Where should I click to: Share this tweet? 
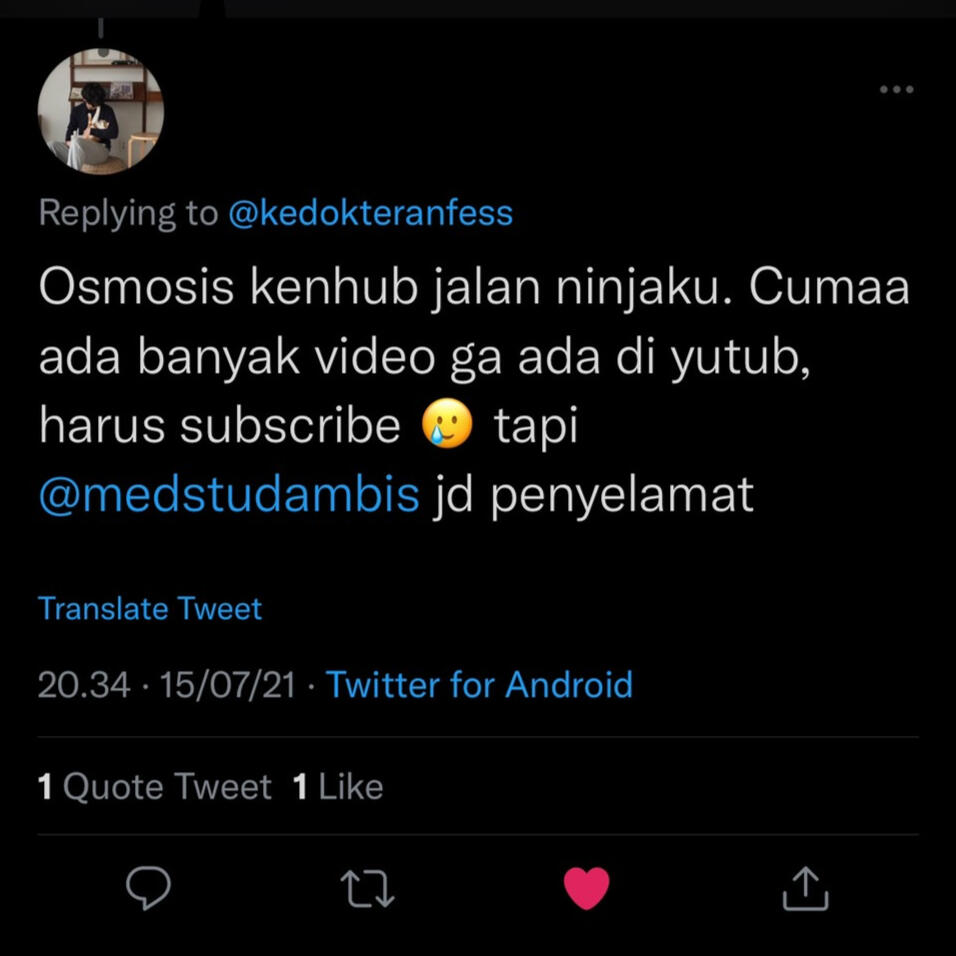click(805, 887)
